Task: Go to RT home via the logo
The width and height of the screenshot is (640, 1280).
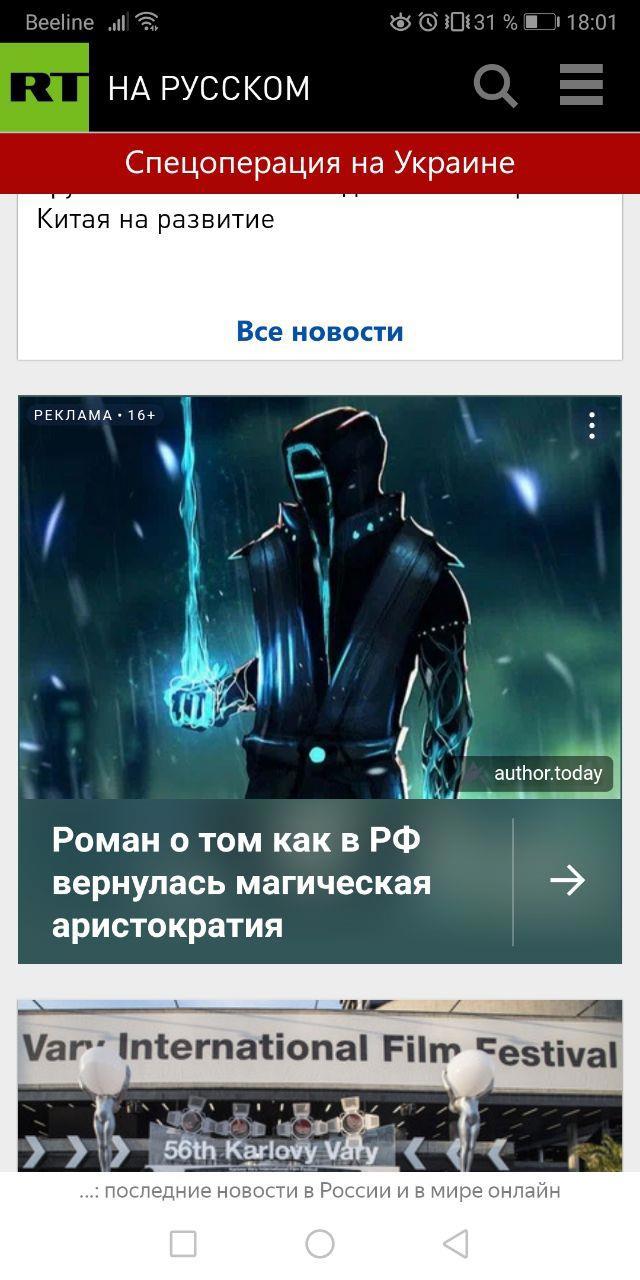Action: (x=44, y=87)
